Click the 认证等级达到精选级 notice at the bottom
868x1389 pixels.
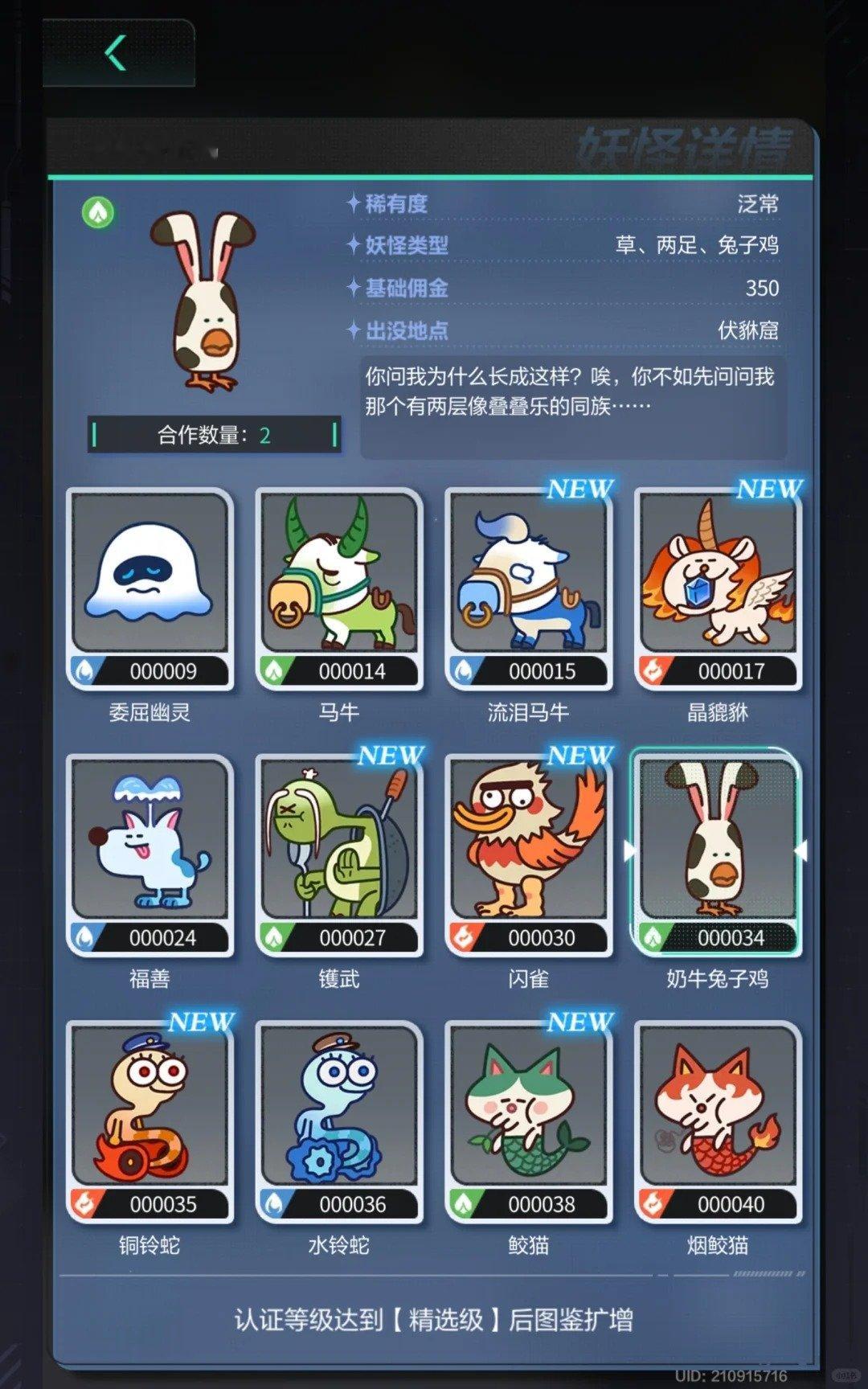point(434,1318)
